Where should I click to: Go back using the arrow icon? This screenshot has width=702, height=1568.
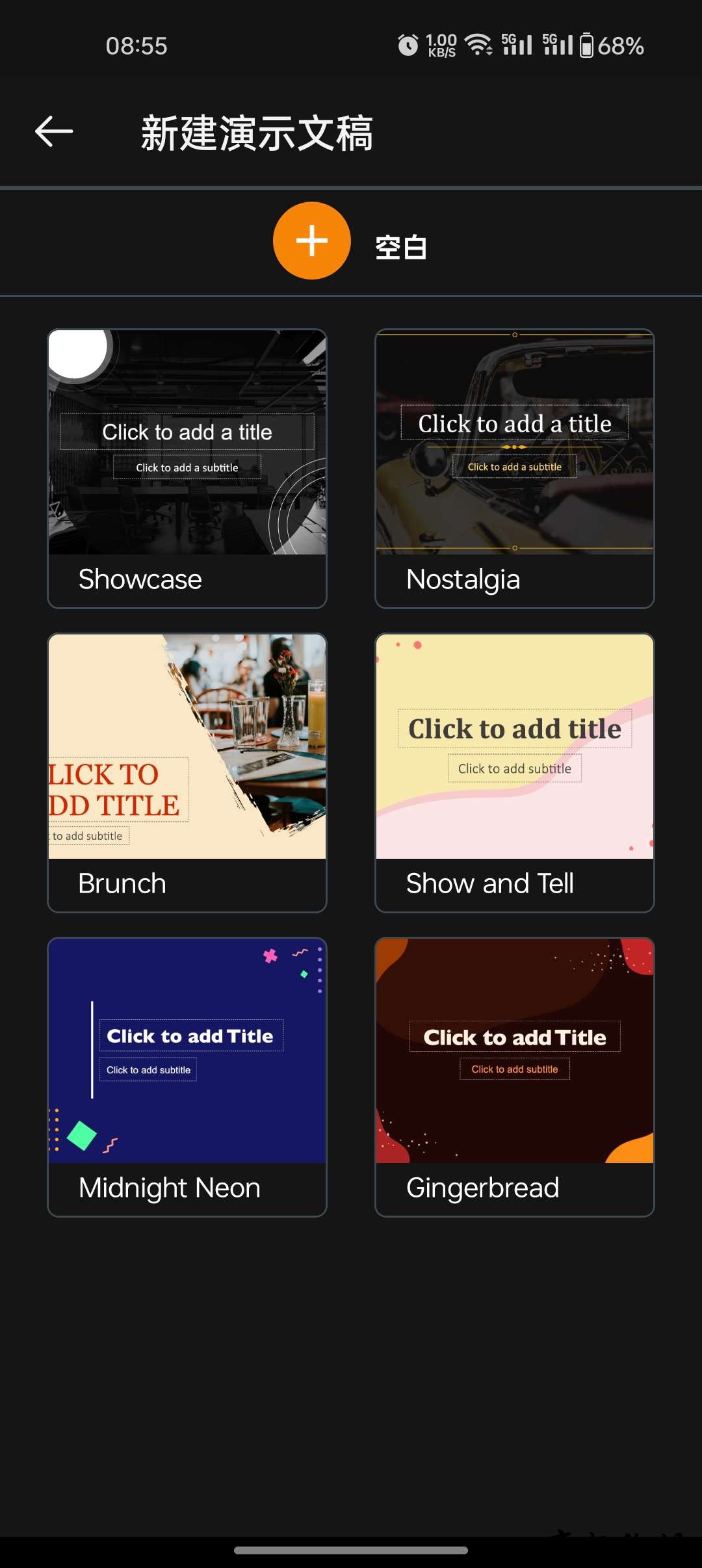54,132
